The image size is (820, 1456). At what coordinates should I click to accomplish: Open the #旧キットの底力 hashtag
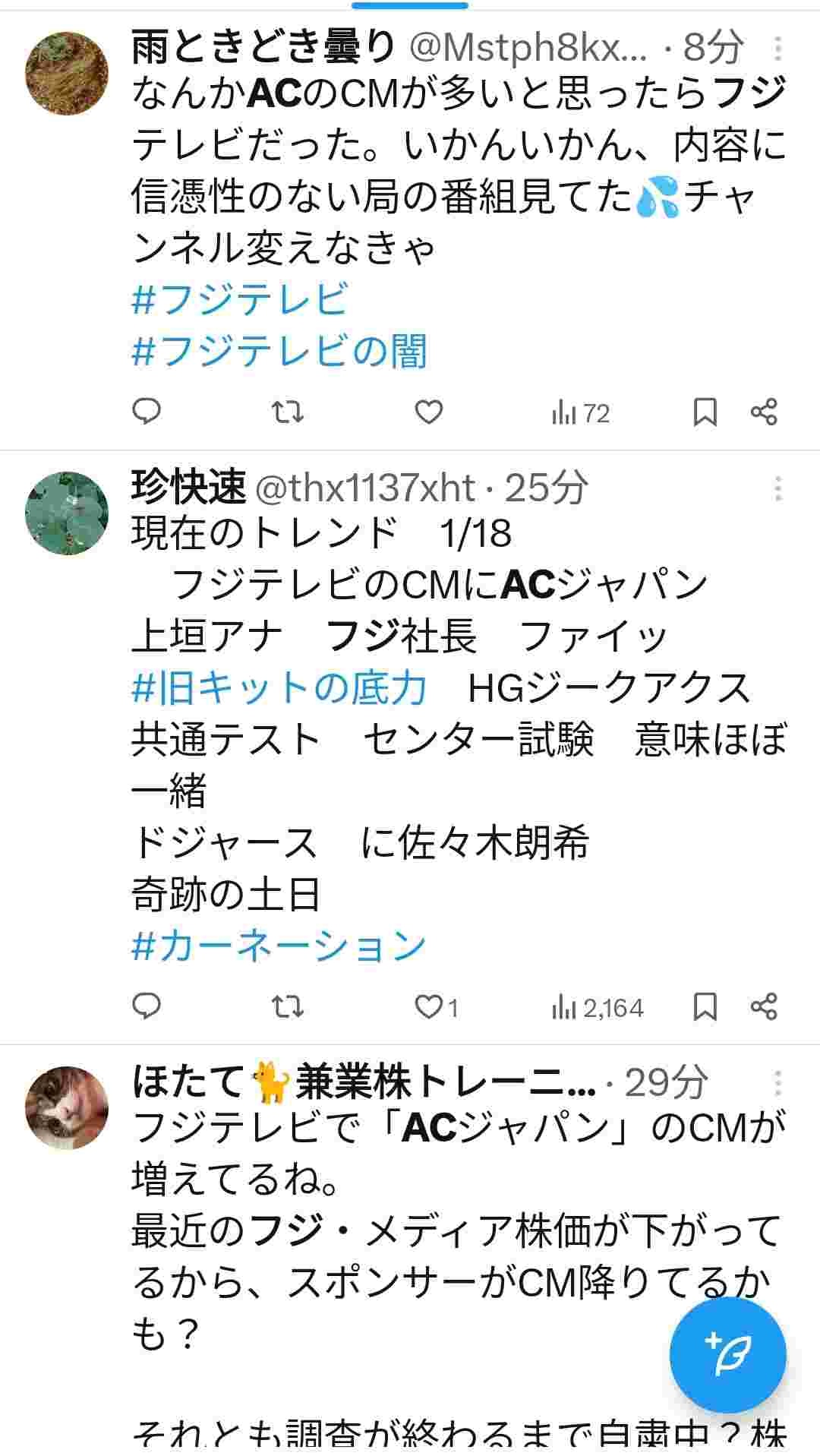point(279,687)
